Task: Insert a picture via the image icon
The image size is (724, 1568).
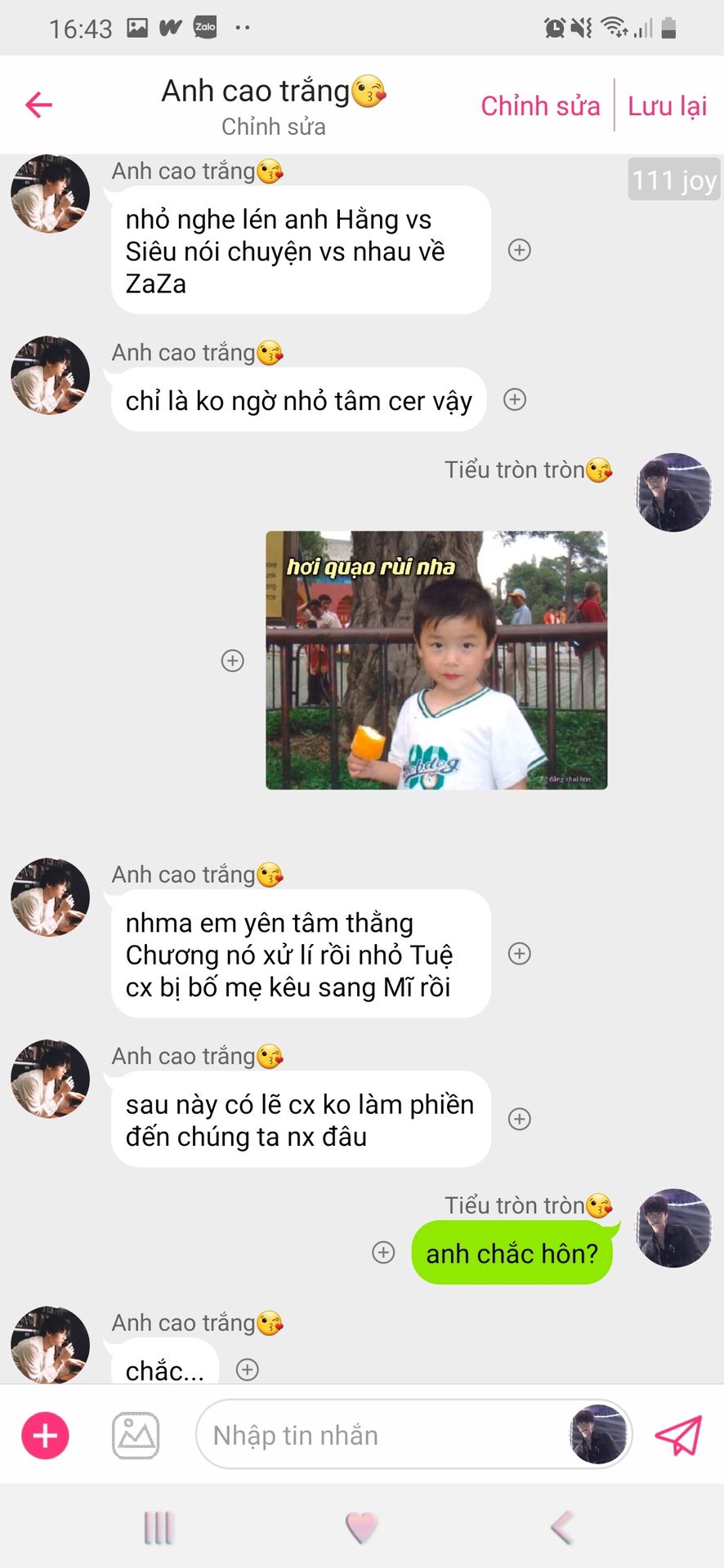Action: [136, 1435]
